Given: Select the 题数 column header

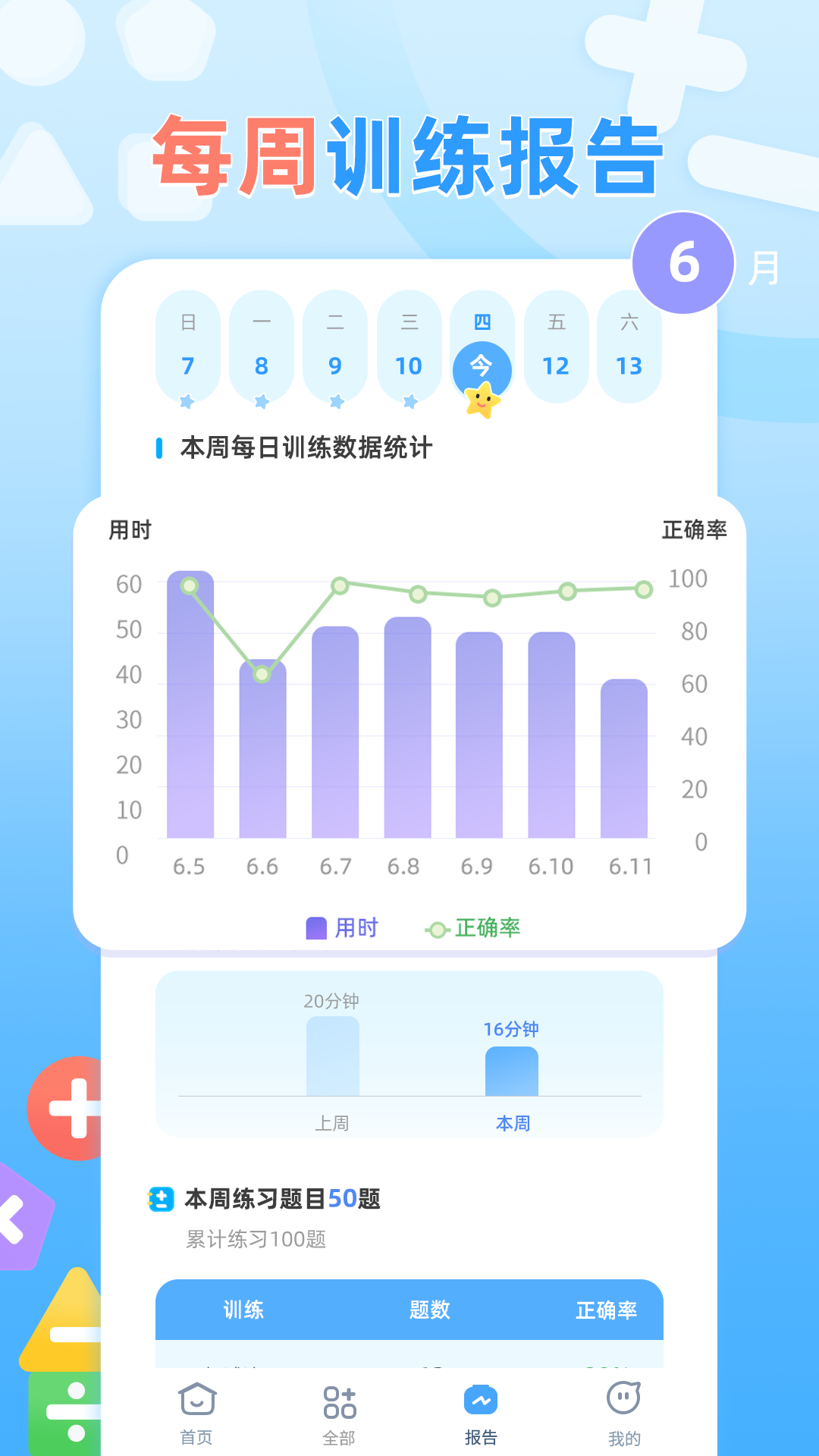Looking at the screenshot, I should point(429,1310).
